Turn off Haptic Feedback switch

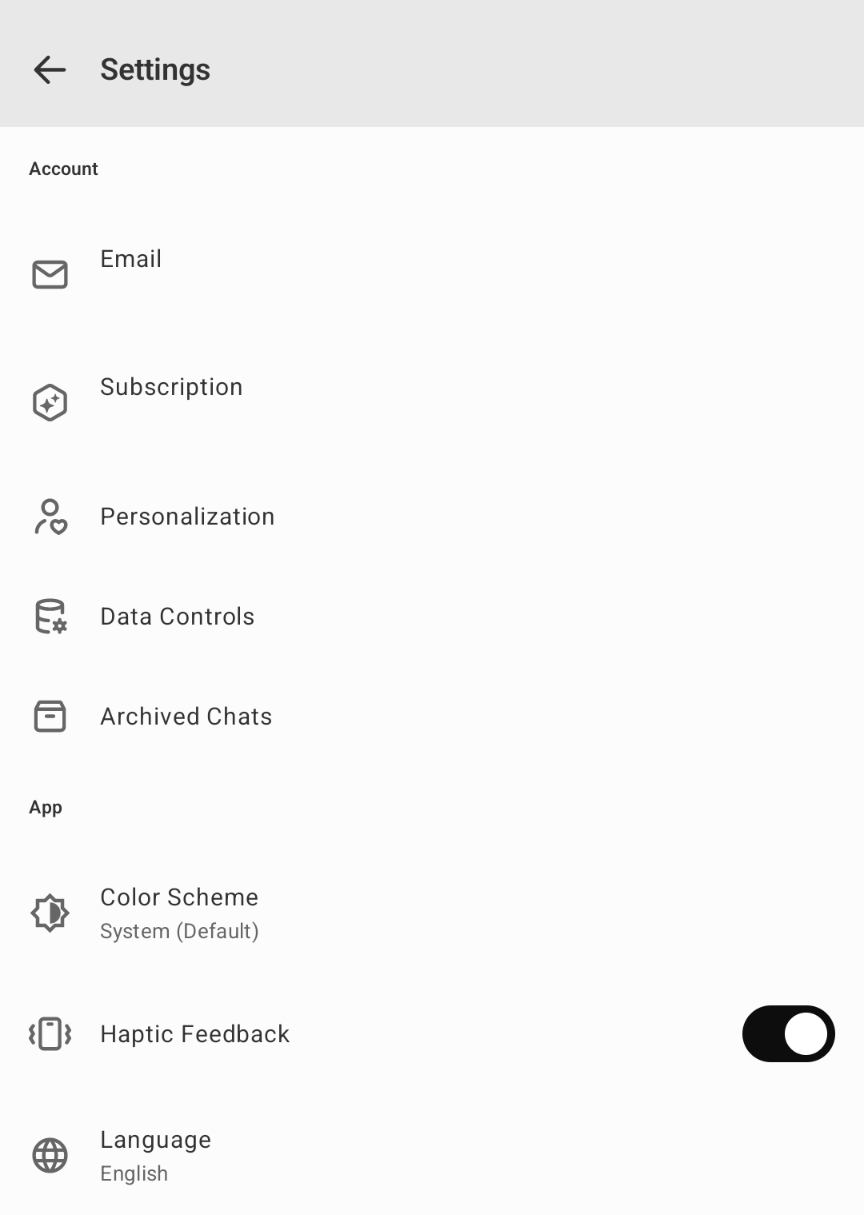point(788,1034)
